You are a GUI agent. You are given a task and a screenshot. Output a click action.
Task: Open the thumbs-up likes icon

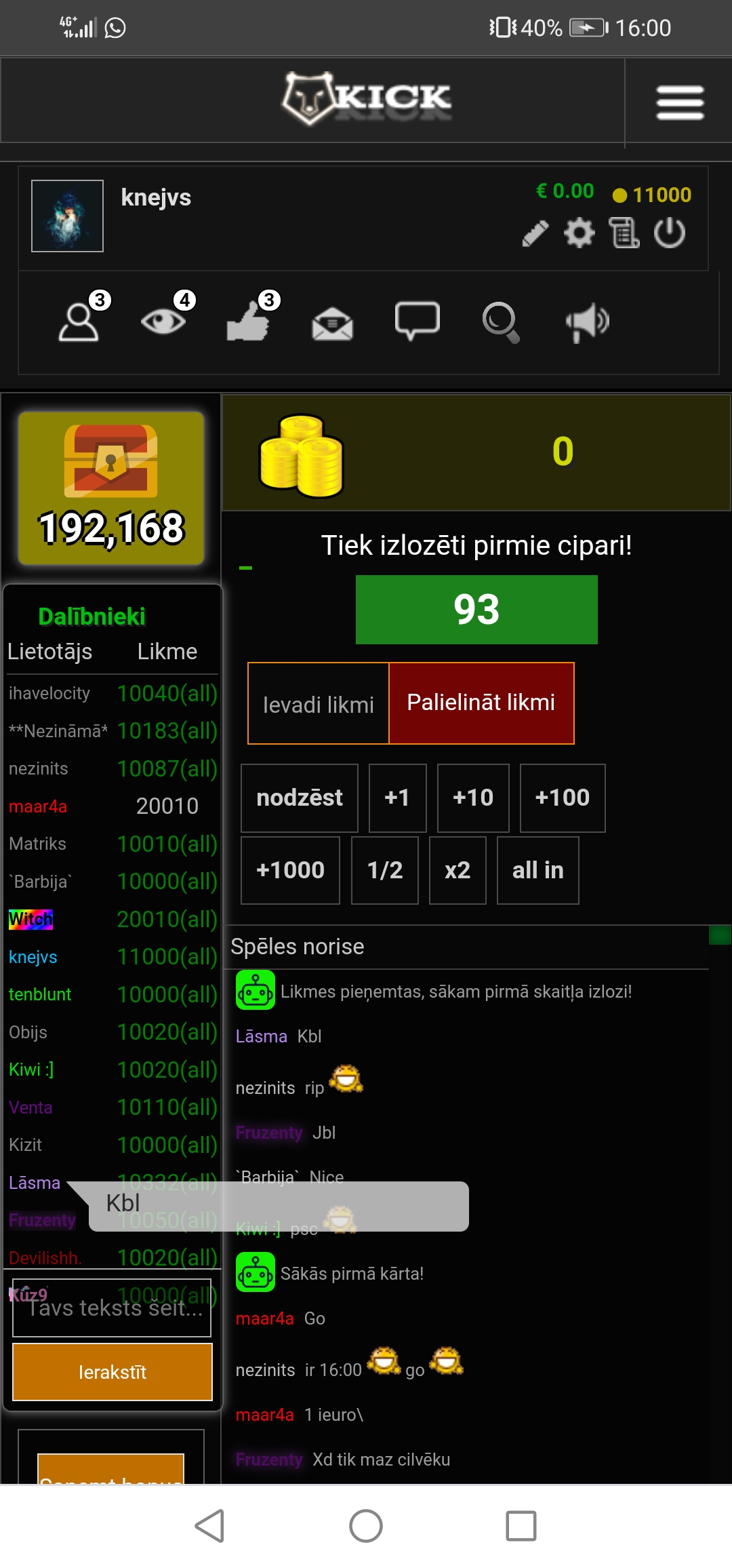(248, 321)
